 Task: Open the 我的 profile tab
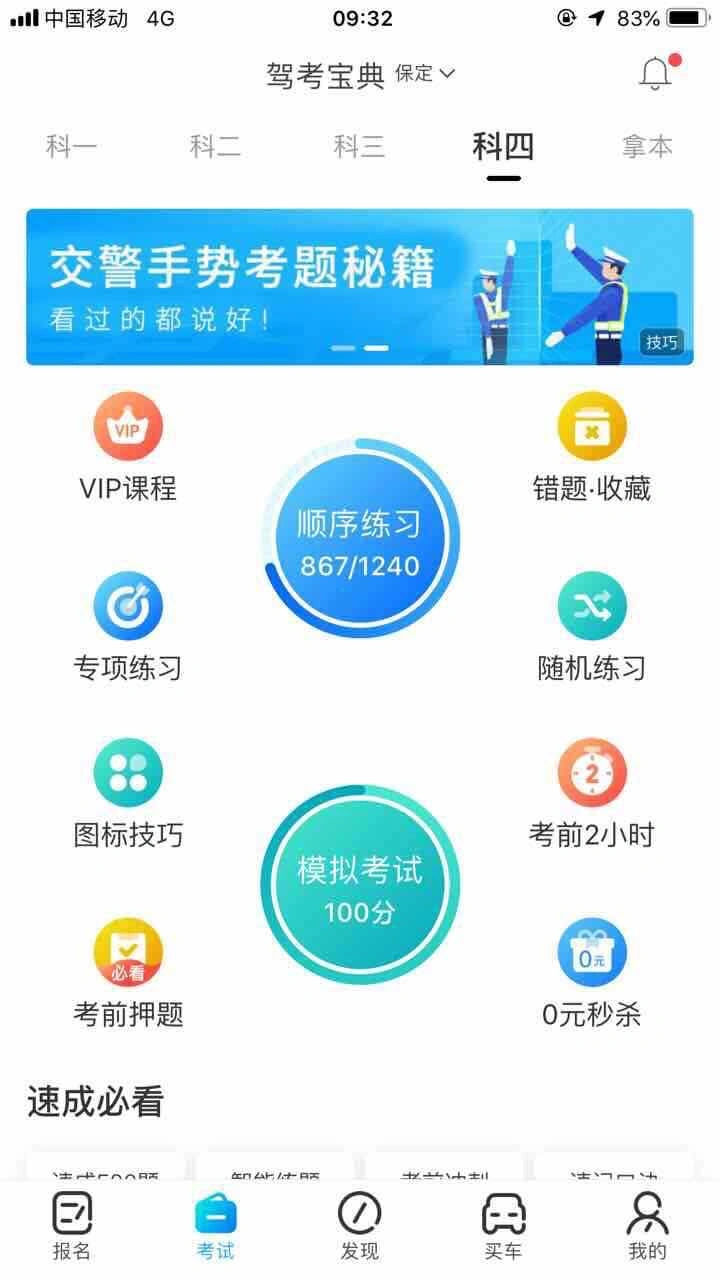click(x=647, y=1226)
